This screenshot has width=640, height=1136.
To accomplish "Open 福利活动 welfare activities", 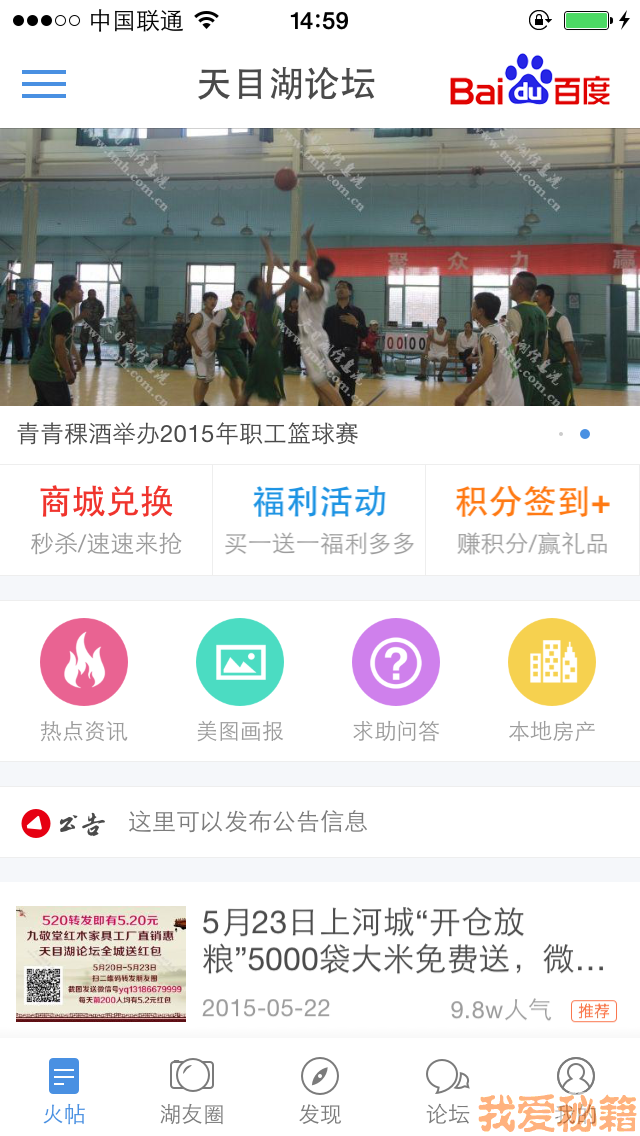I will point(319,520).
